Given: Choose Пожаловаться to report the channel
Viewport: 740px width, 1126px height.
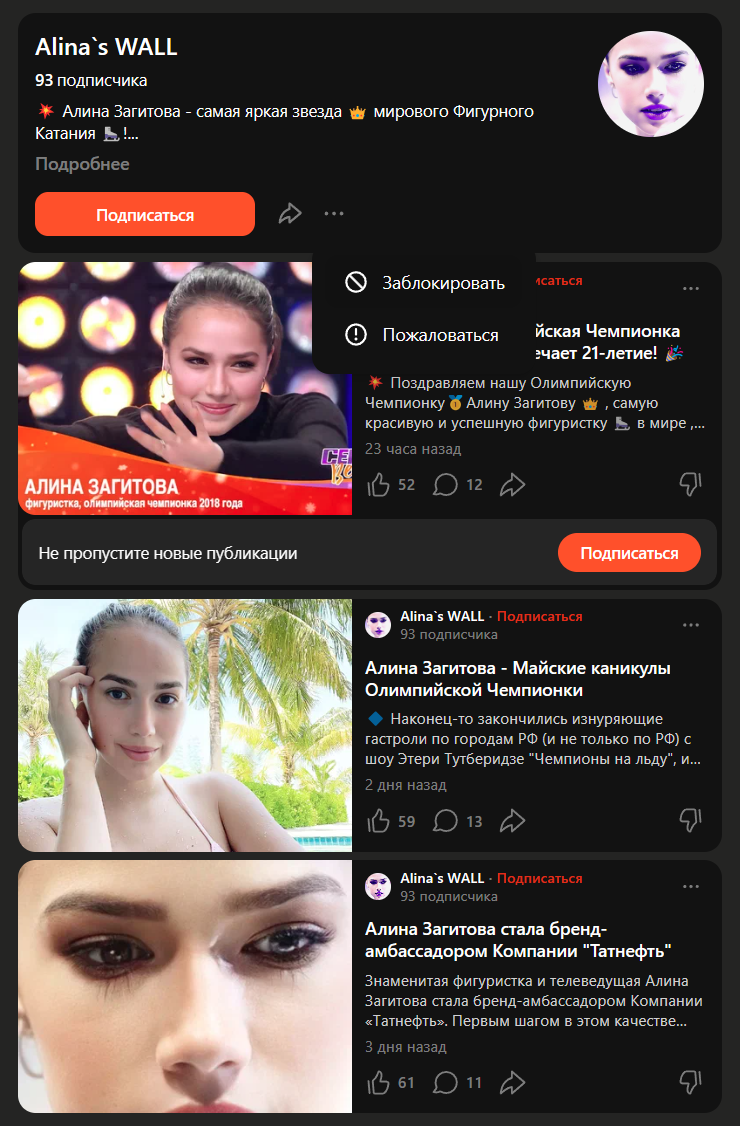Looking at the screenshot, I should click(x=422, y=335).
